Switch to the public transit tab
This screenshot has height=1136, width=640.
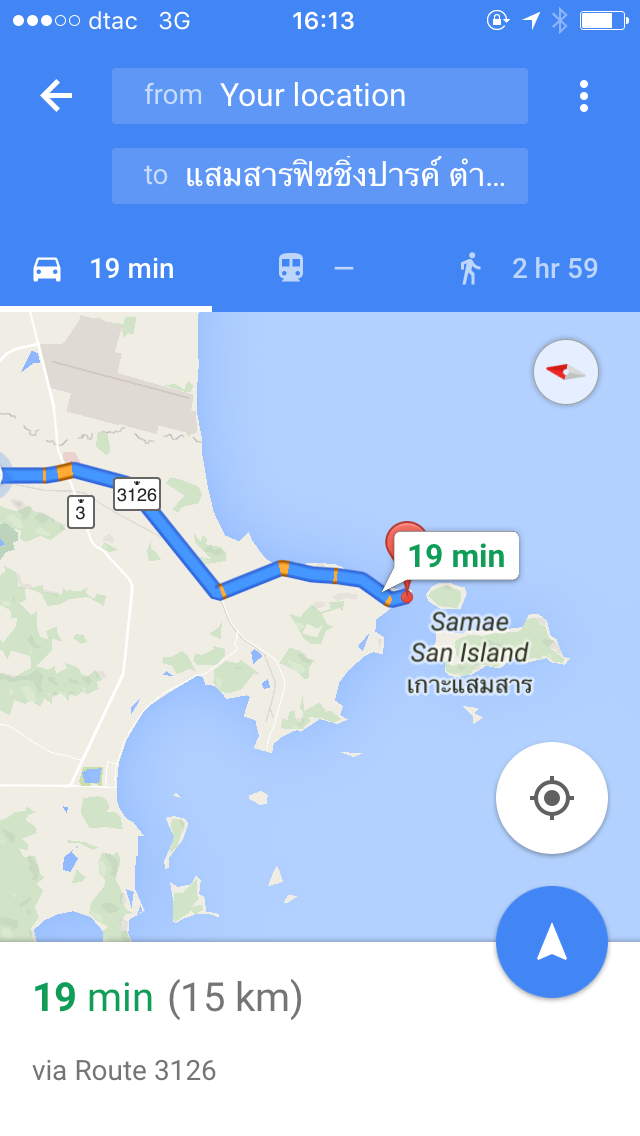(316, 268)
